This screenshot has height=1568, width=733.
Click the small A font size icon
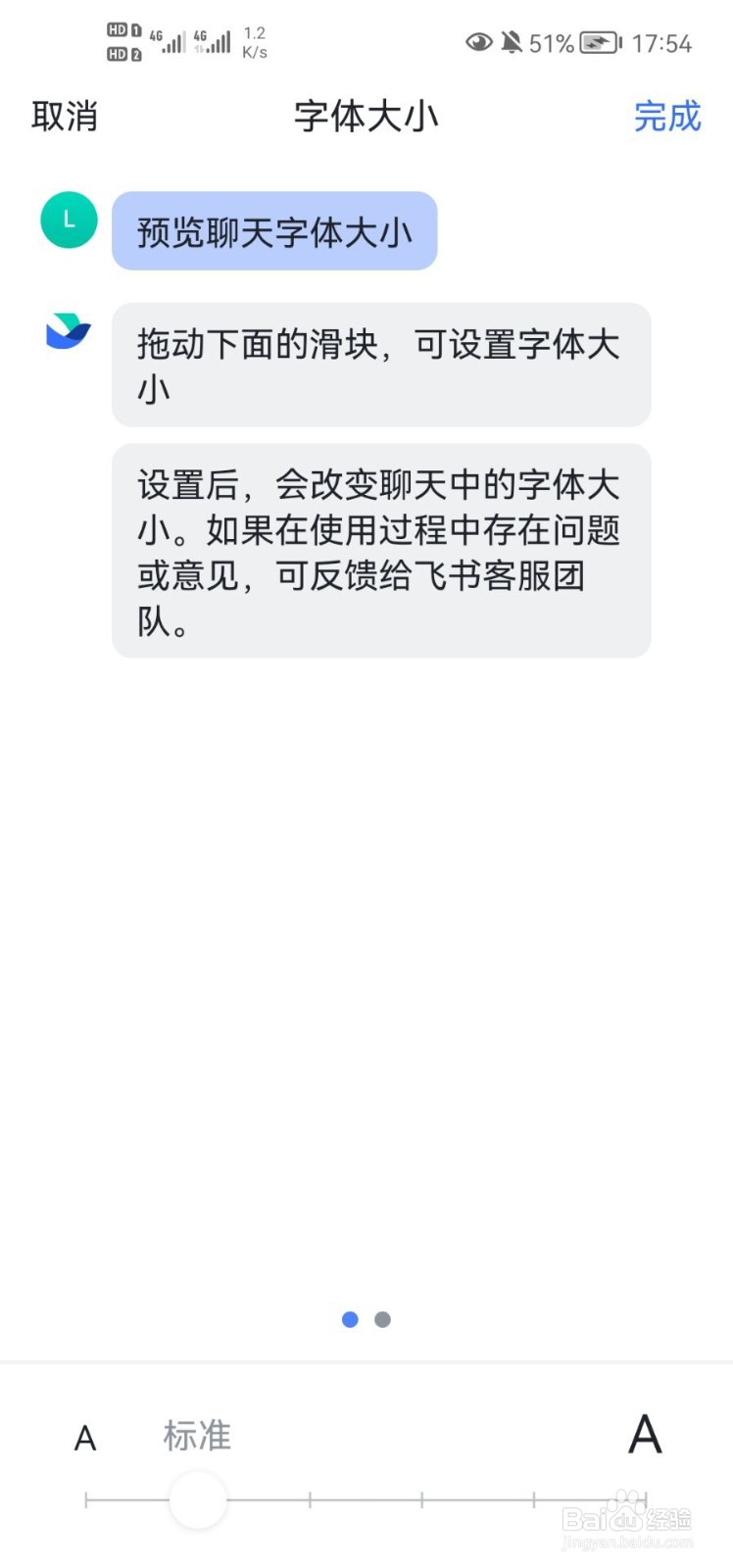pos(84,1437)
